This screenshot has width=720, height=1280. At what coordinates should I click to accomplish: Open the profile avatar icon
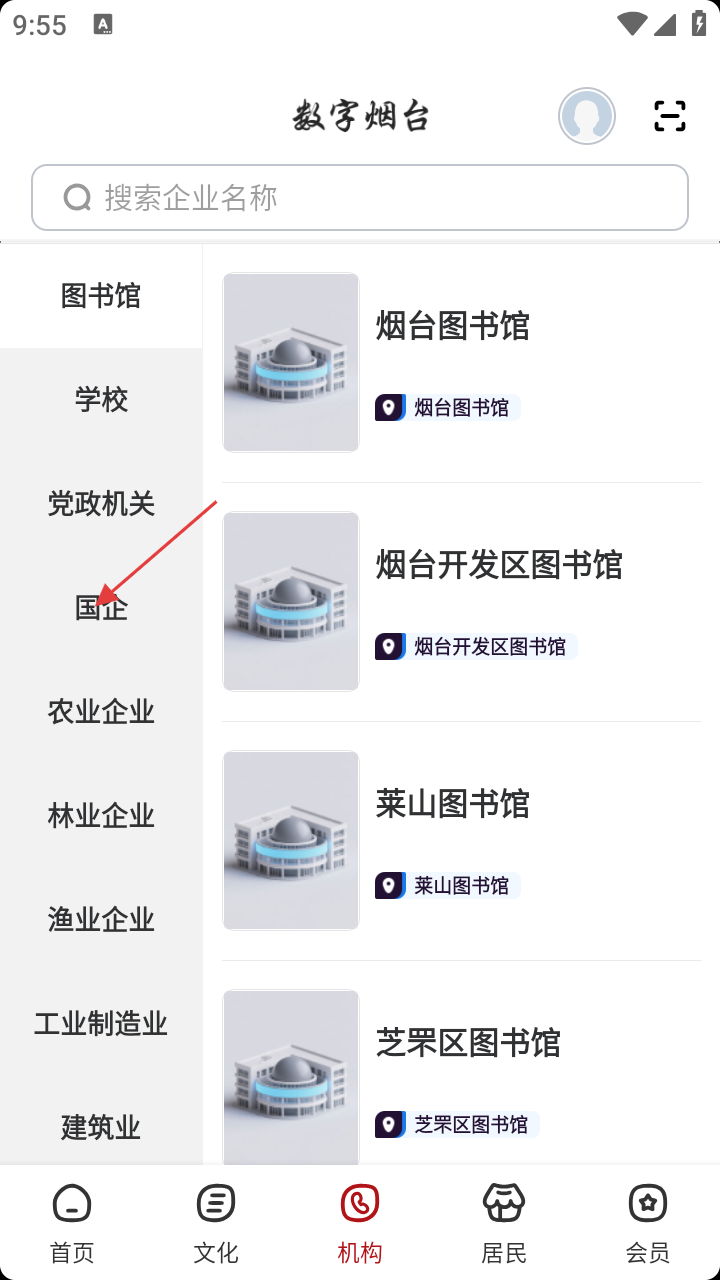[587, 116]
